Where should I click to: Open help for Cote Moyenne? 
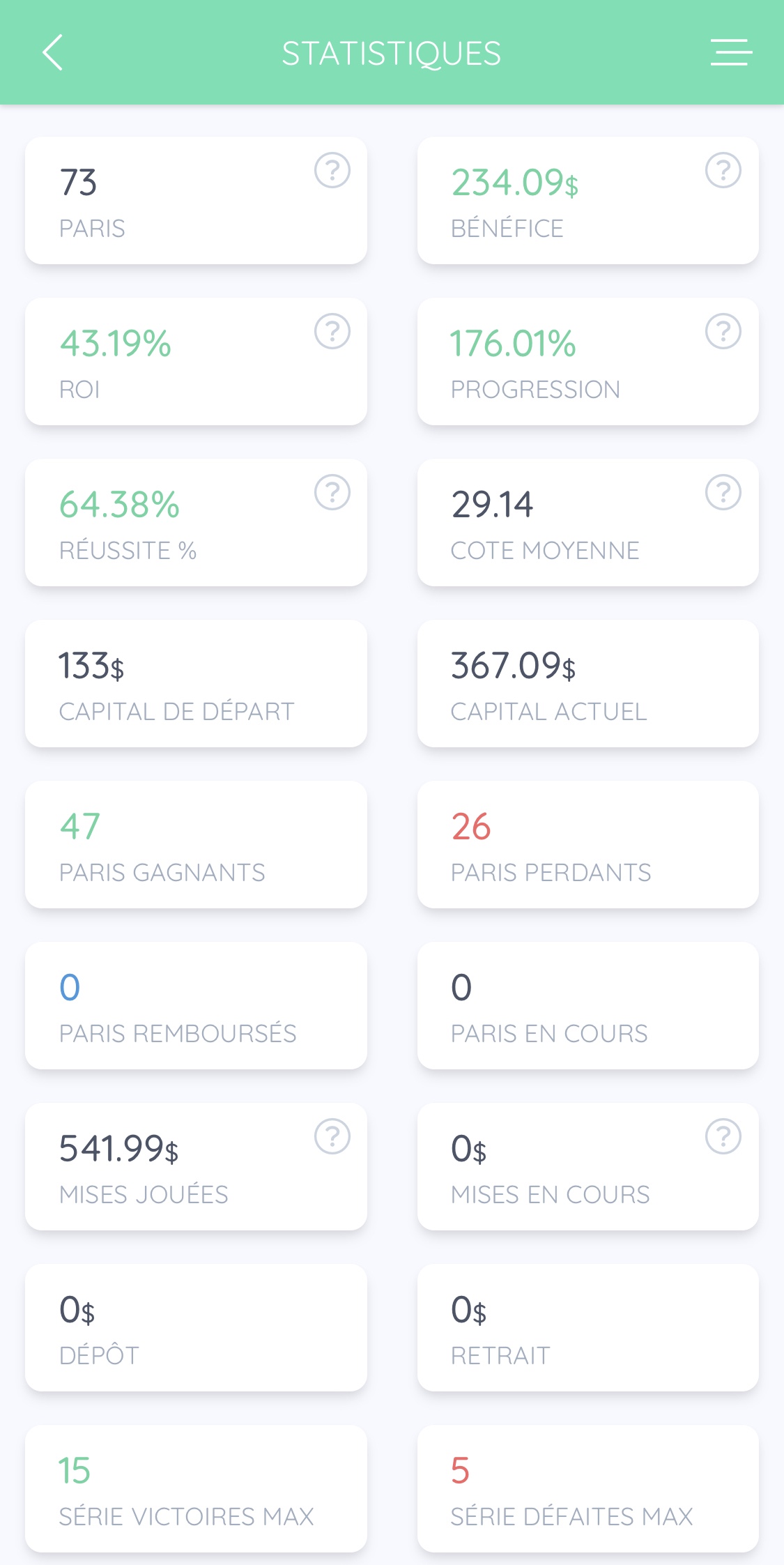pyautogui.click(x=723, y=492)
